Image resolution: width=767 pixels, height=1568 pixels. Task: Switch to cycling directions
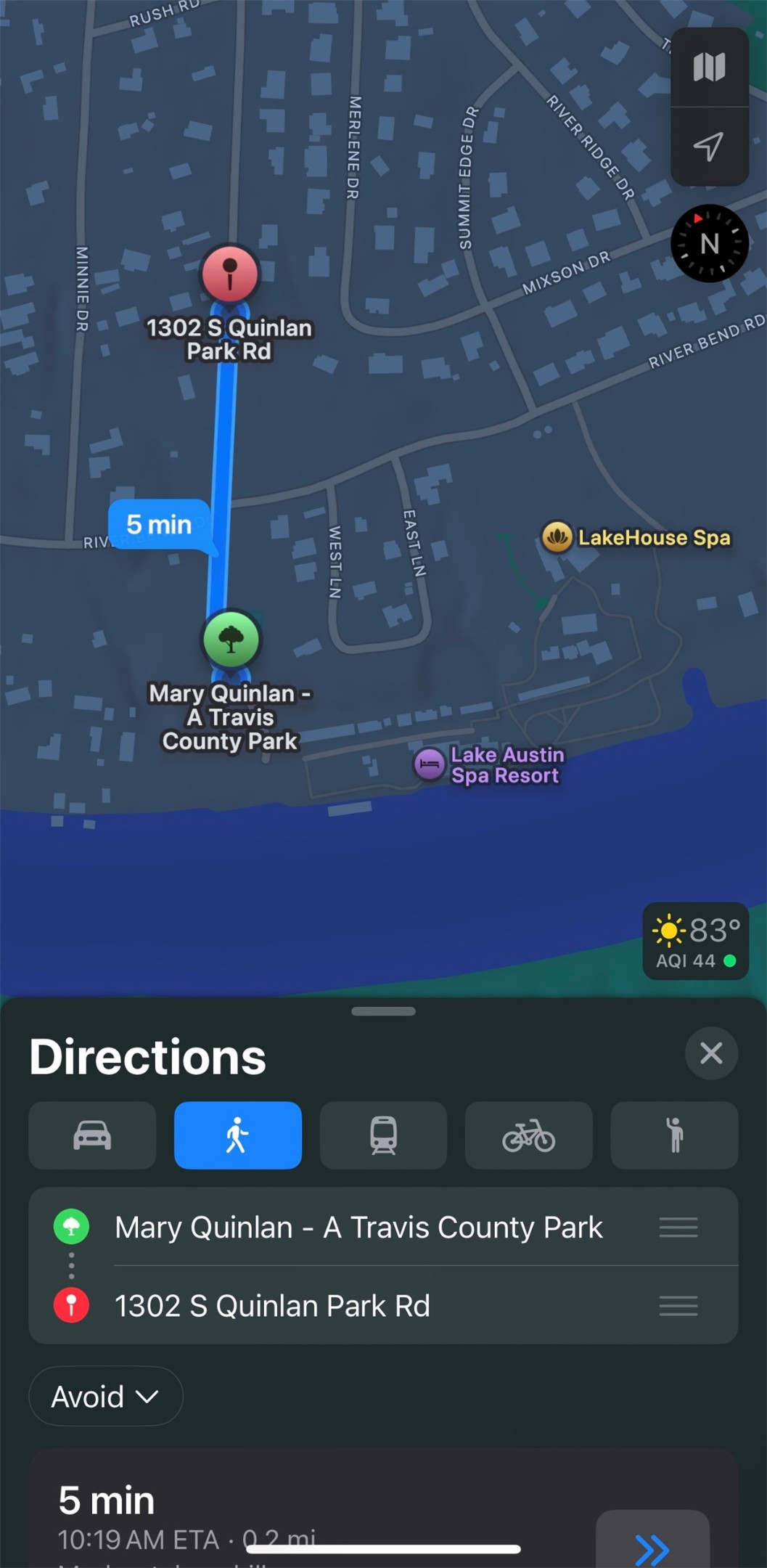pyautogui.click(x=528, y=1135)
